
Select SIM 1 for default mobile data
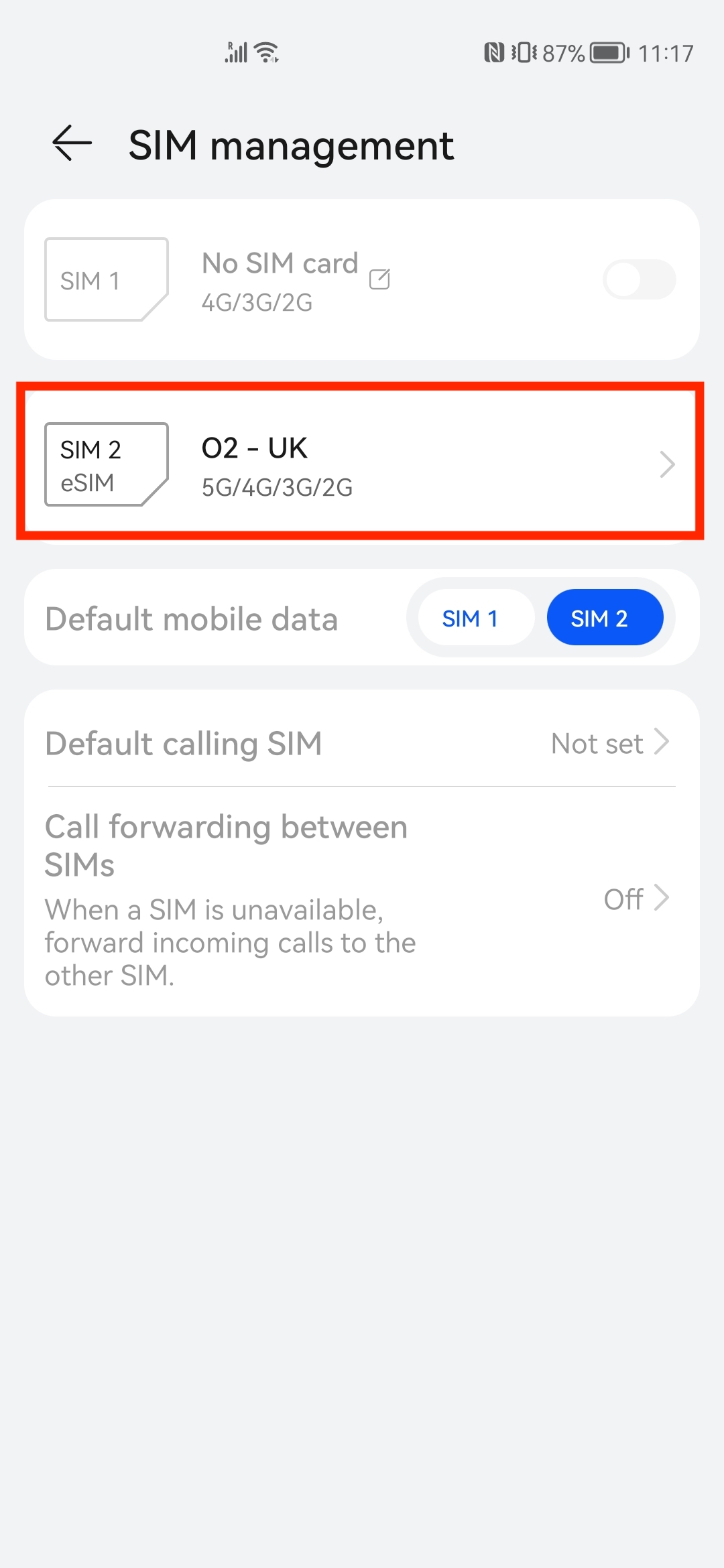471,618
